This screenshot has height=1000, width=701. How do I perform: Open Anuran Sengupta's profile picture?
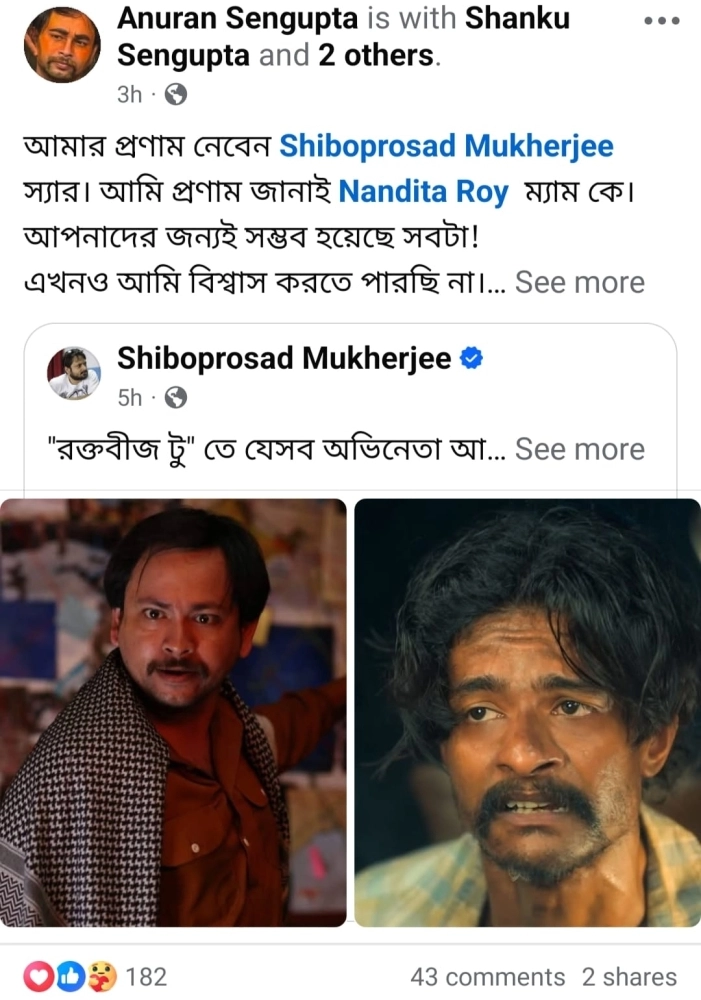click(x=62, y=46)
